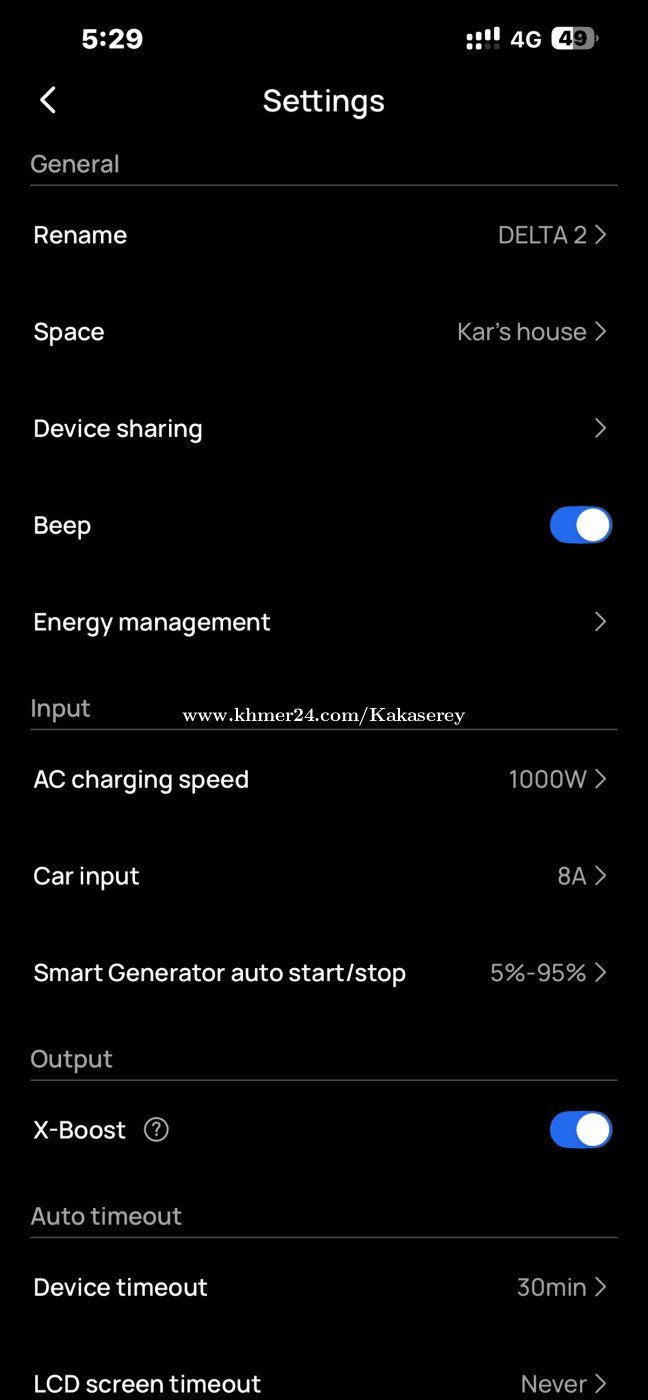Open Energy management
The image size is (648, 1400).
click(323, 622)
